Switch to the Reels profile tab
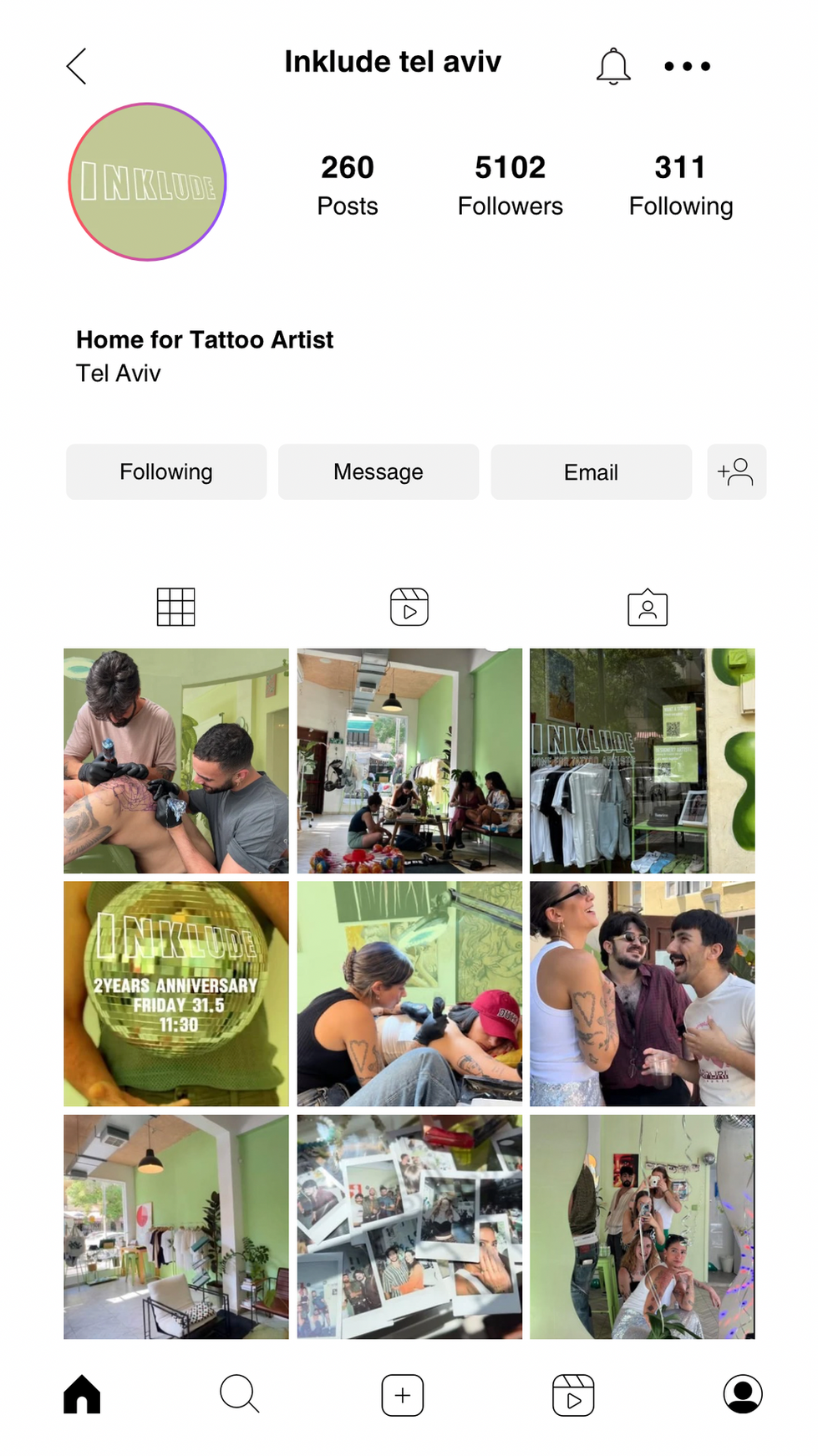The width and height of the screenshot is (818, 1456). point(409,607)
